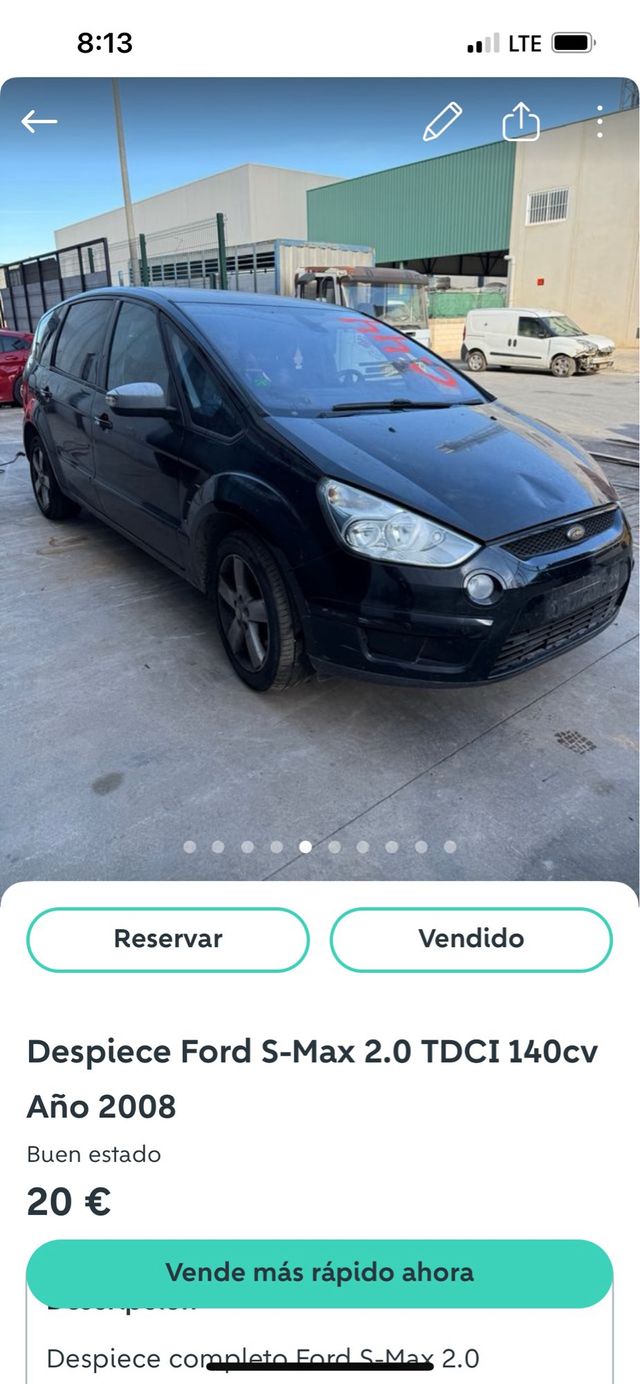The width and height of the screenshot is (640, 1384).
Task: Share this Ford S-Max listing
Action: 521,122
